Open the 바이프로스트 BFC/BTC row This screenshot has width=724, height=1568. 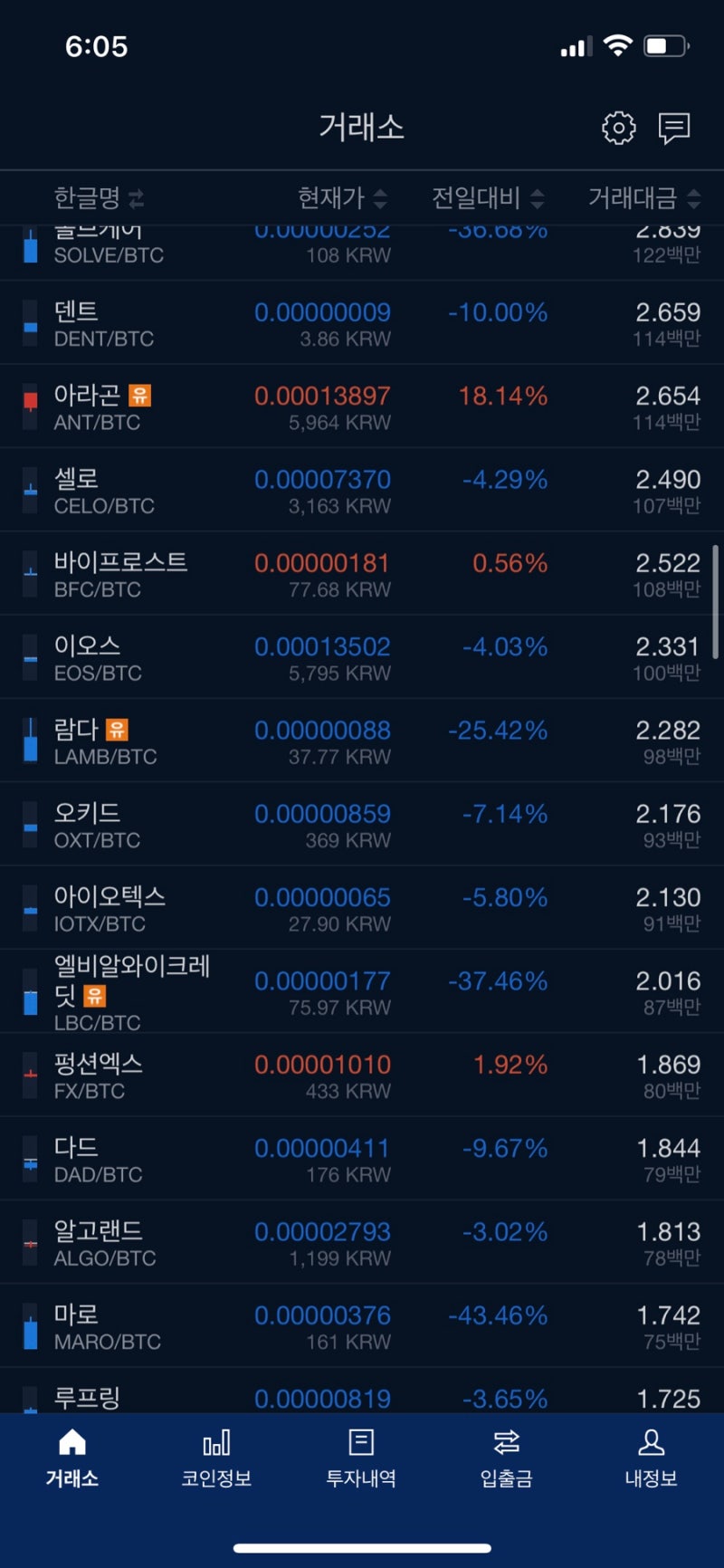362,574
